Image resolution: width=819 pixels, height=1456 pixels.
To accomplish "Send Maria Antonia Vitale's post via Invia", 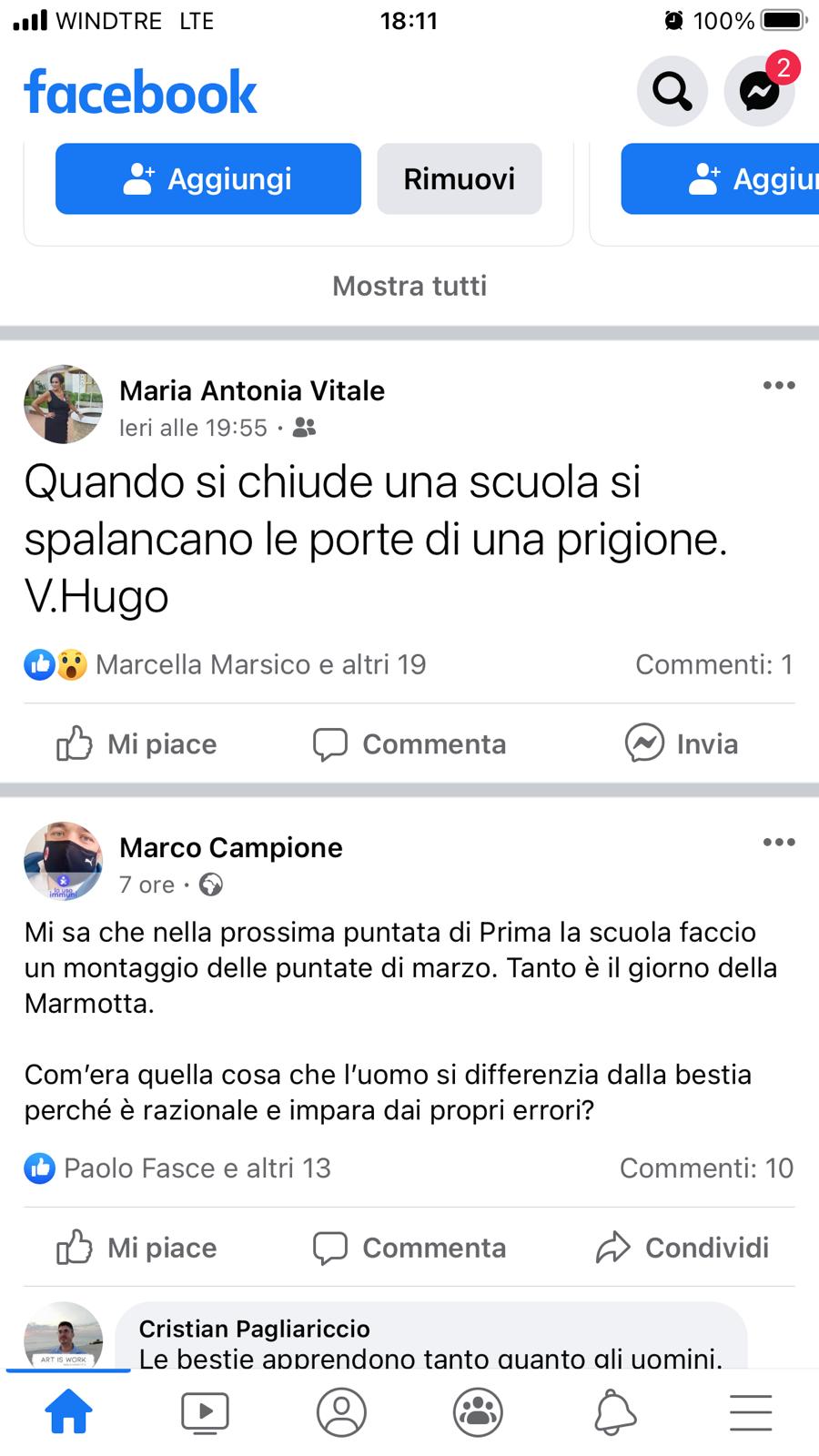I will pyautogui.click(x=682, y=743).
